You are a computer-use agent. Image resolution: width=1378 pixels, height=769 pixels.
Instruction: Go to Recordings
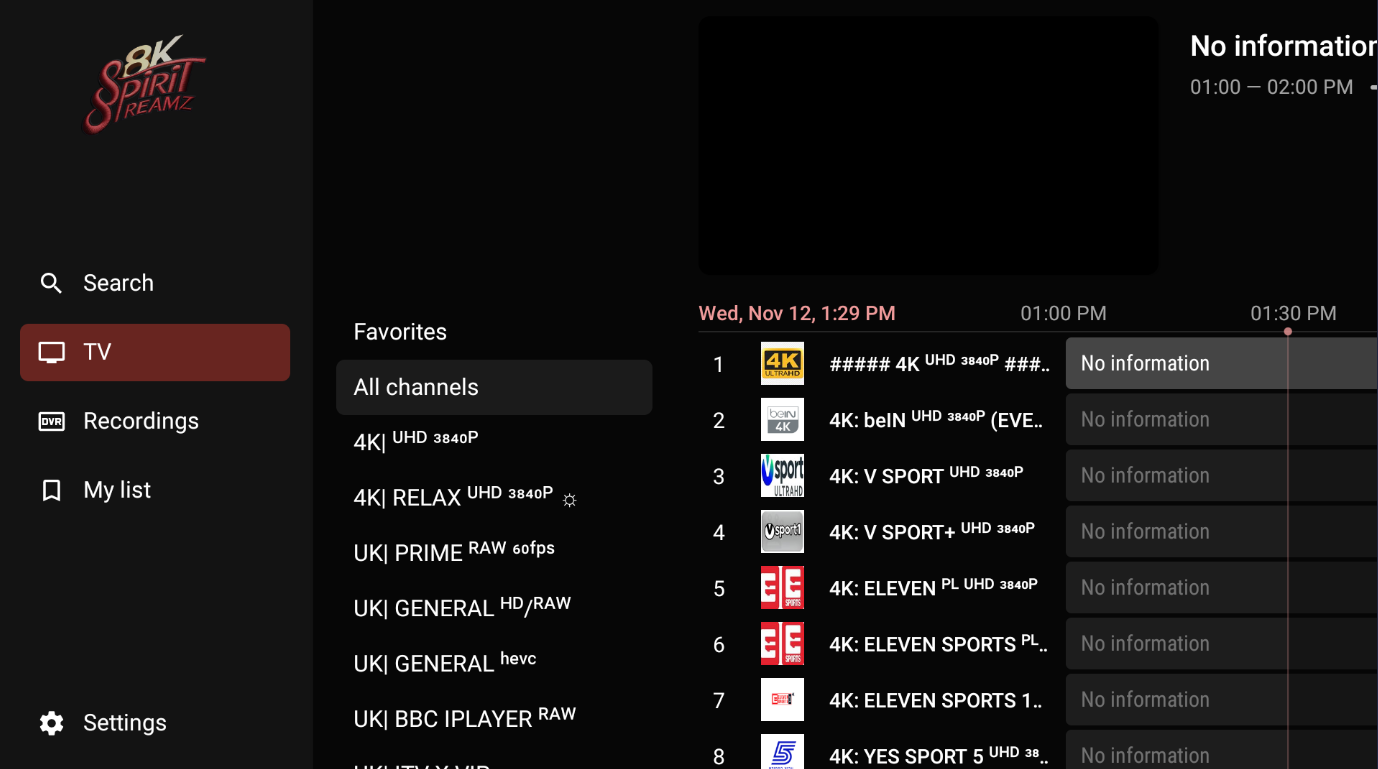140,421
